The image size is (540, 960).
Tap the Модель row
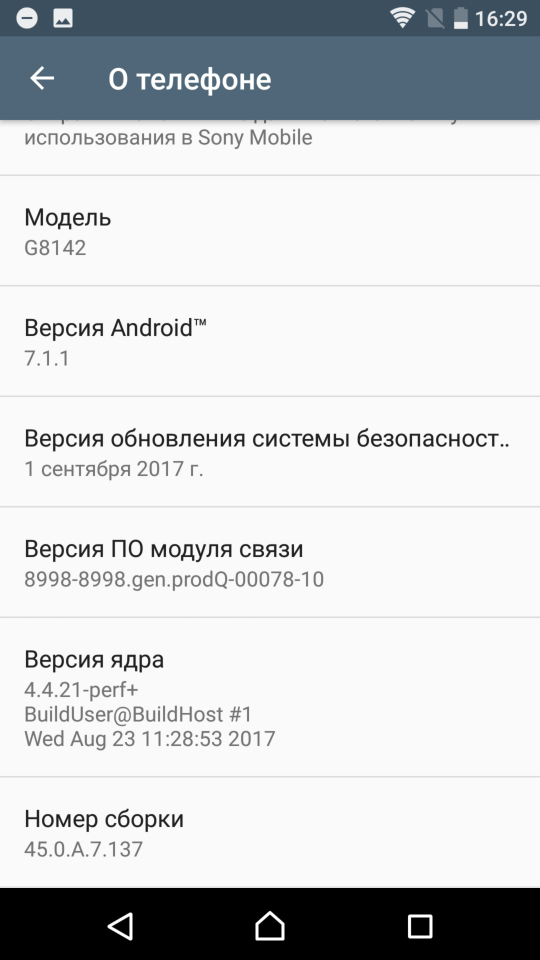coord(270,231)
